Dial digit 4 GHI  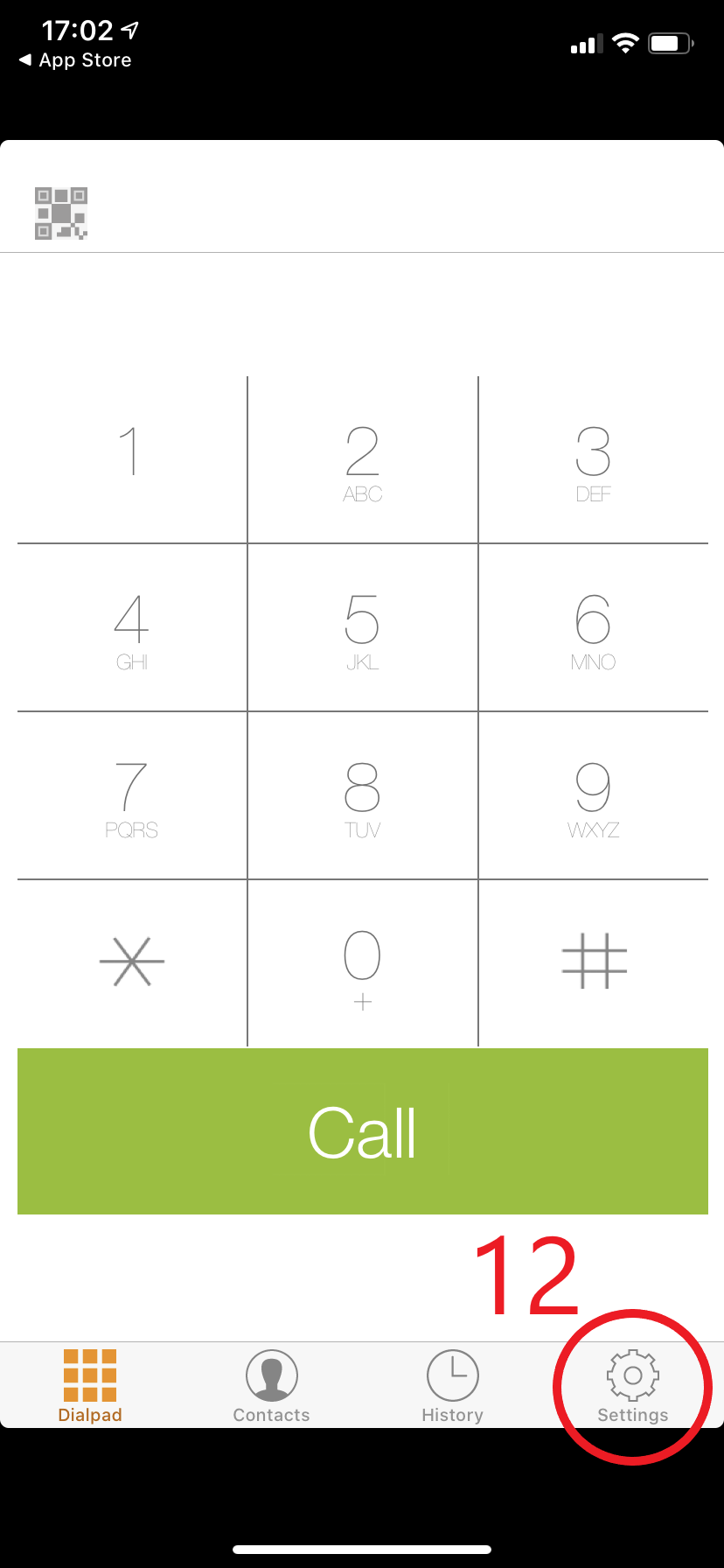132,627
